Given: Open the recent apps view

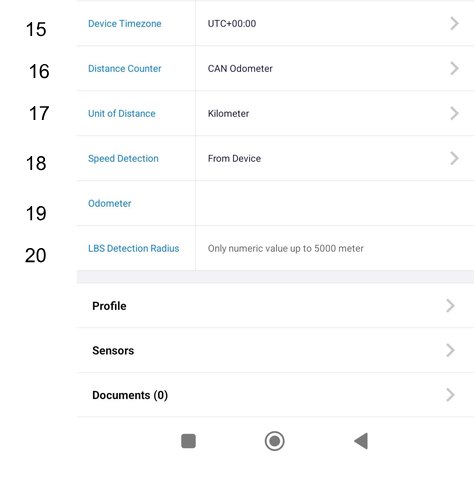Looking at the screenshot, I should click(x=188, y=441).
